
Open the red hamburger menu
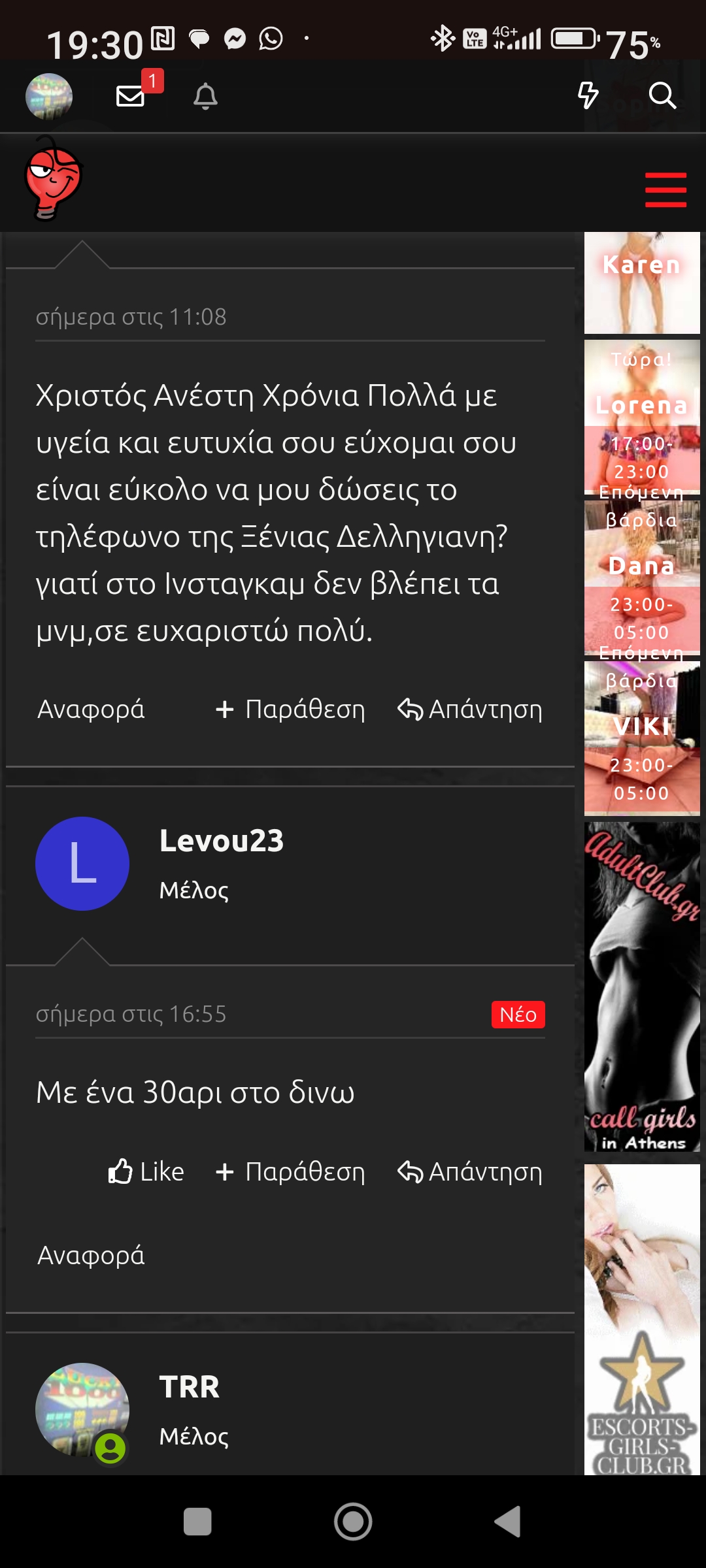coord(665,189)
